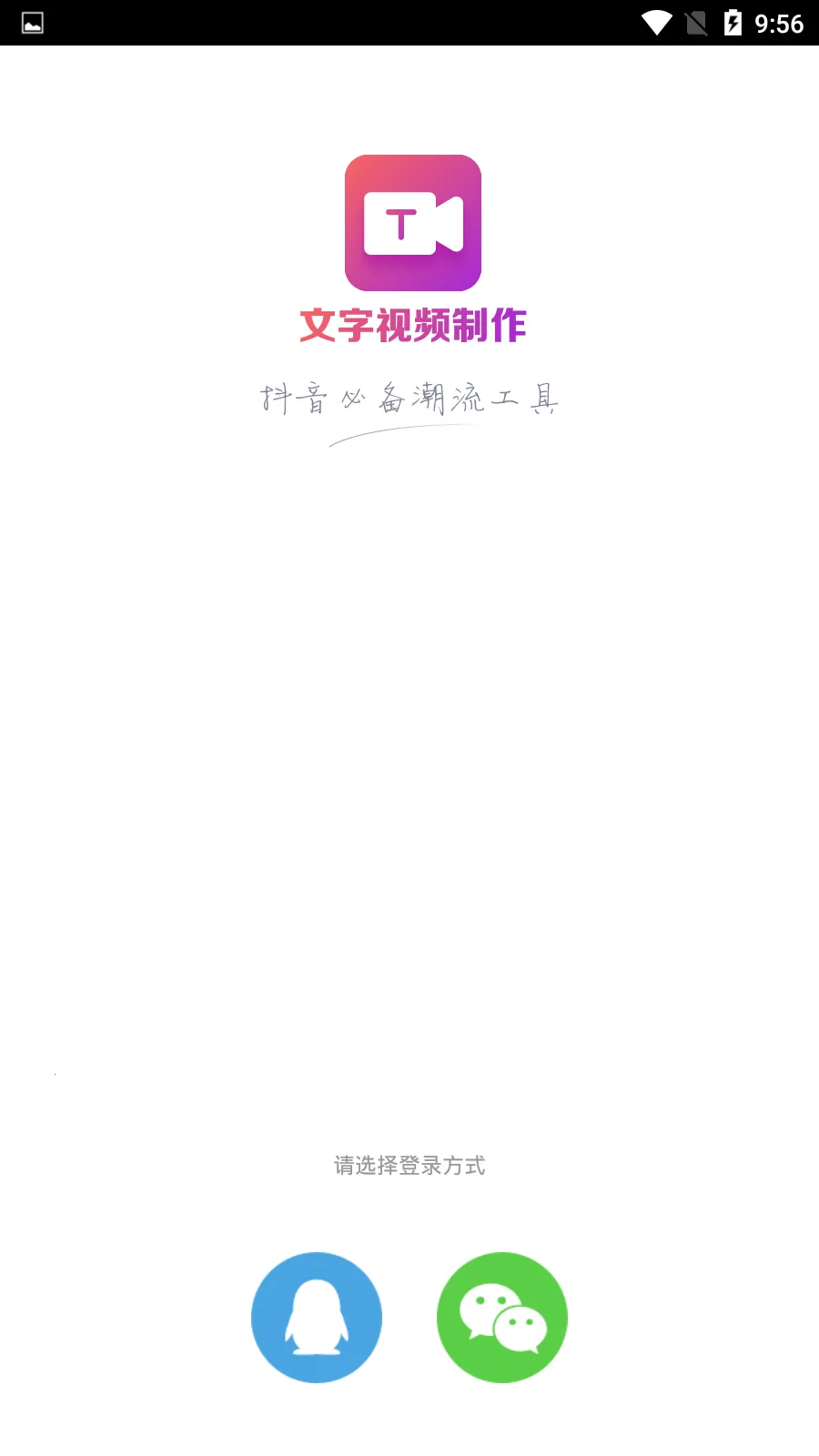Log in with the QQ penguin button
Viewport: 819px width, 1456px height.
click(x=317, y=1317)
